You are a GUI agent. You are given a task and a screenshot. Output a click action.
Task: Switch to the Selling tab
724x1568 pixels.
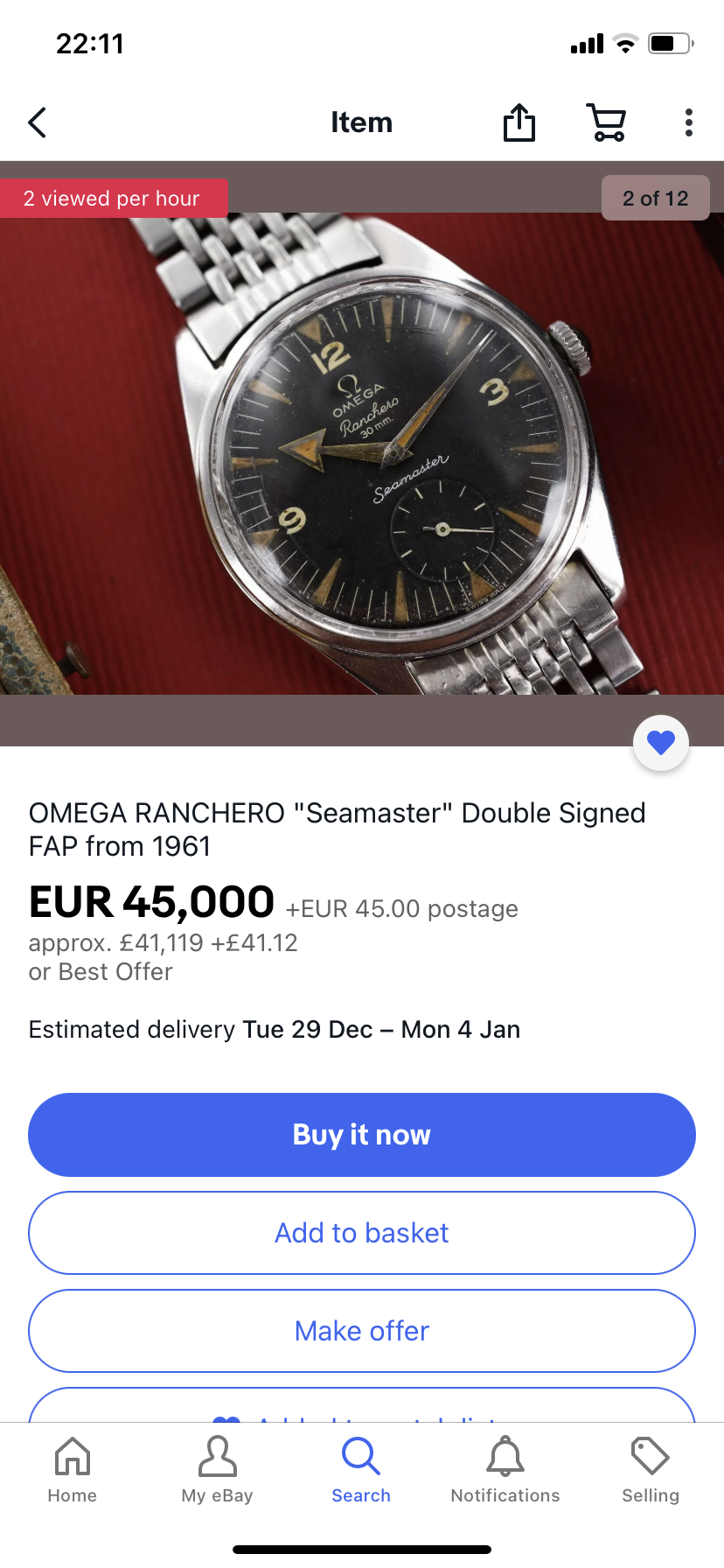651,1470
